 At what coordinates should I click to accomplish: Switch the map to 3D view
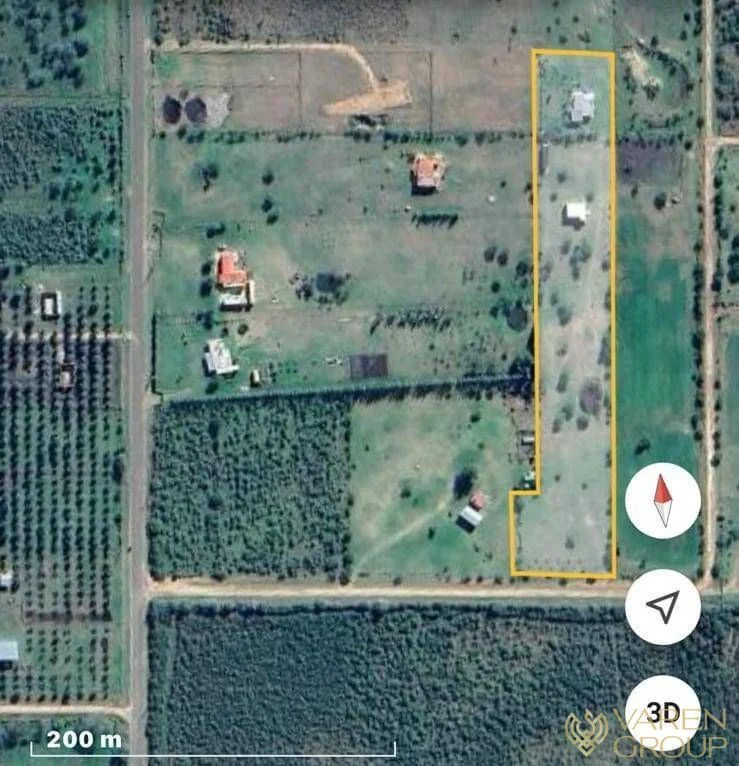point(662,712)
